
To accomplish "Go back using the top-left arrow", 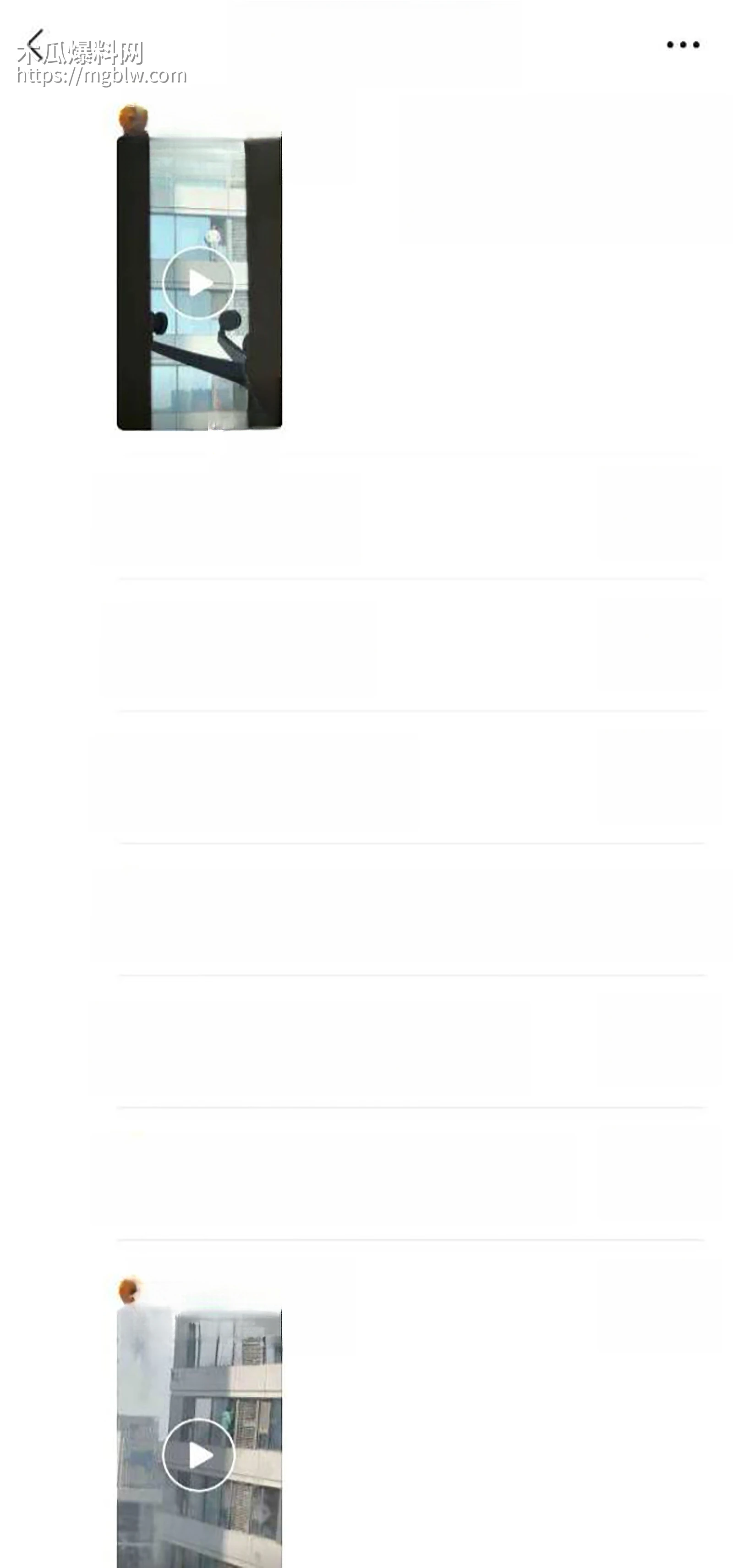I will tap(35, 44).
